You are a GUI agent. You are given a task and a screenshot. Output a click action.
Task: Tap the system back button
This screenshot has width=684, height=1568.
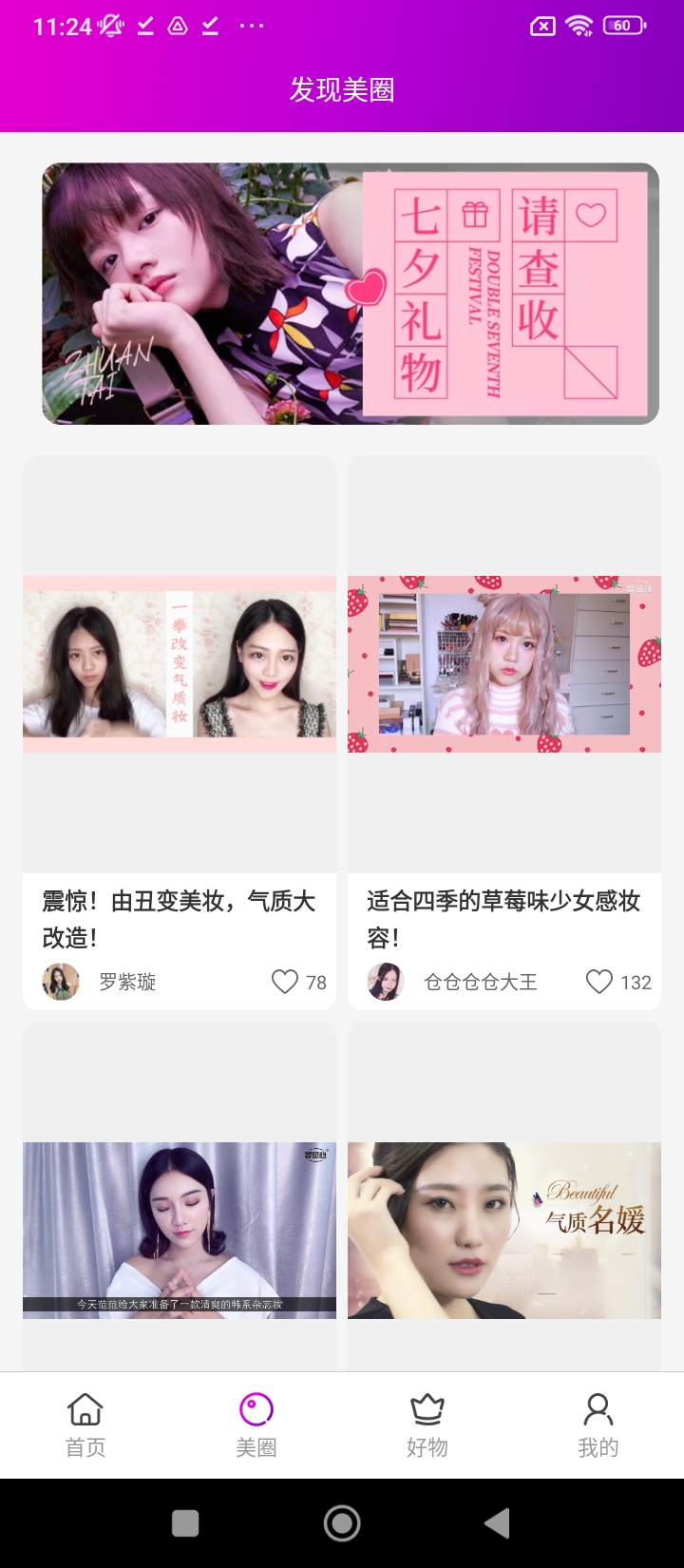(497, 1523)
